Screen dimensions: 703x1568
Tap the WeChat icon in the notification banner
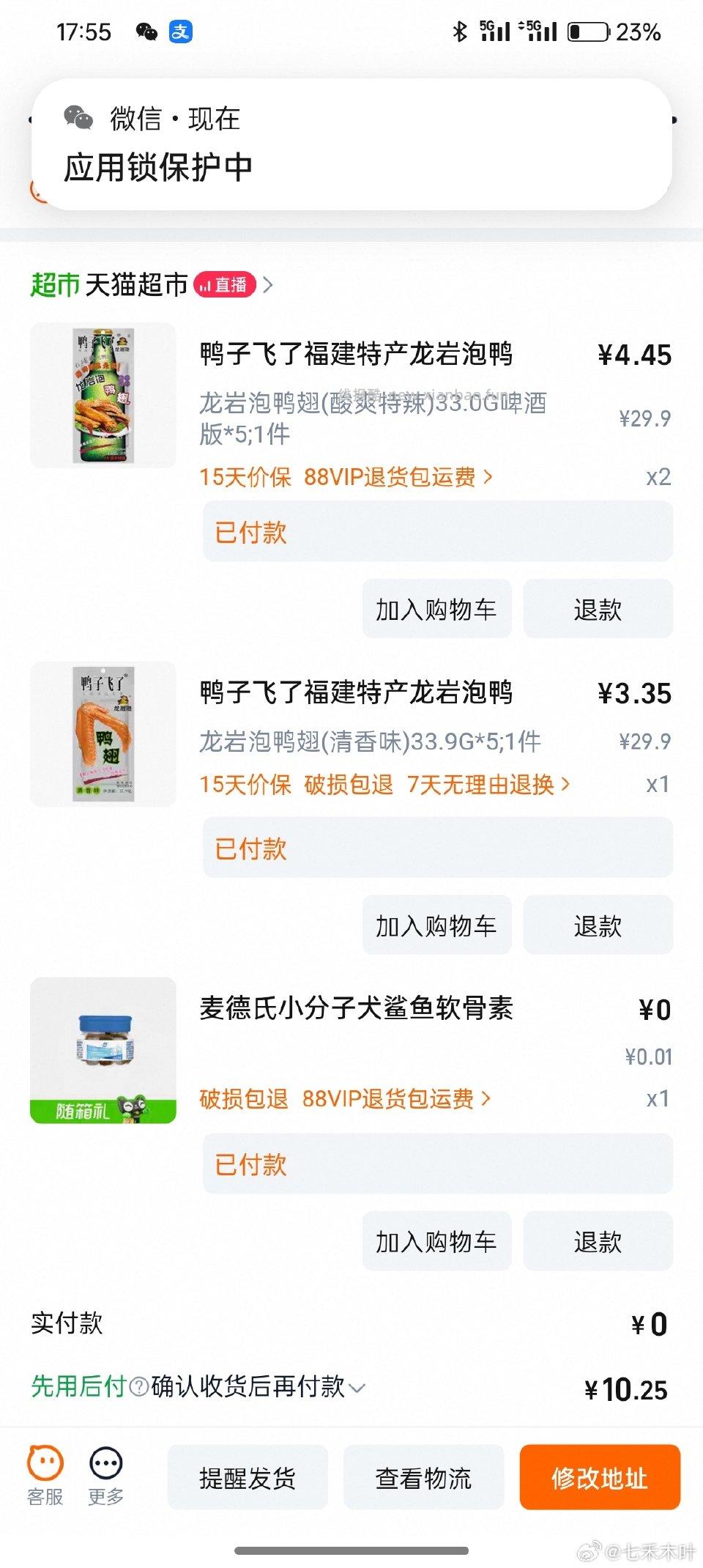pyautogui.click(x=77, y=117)
